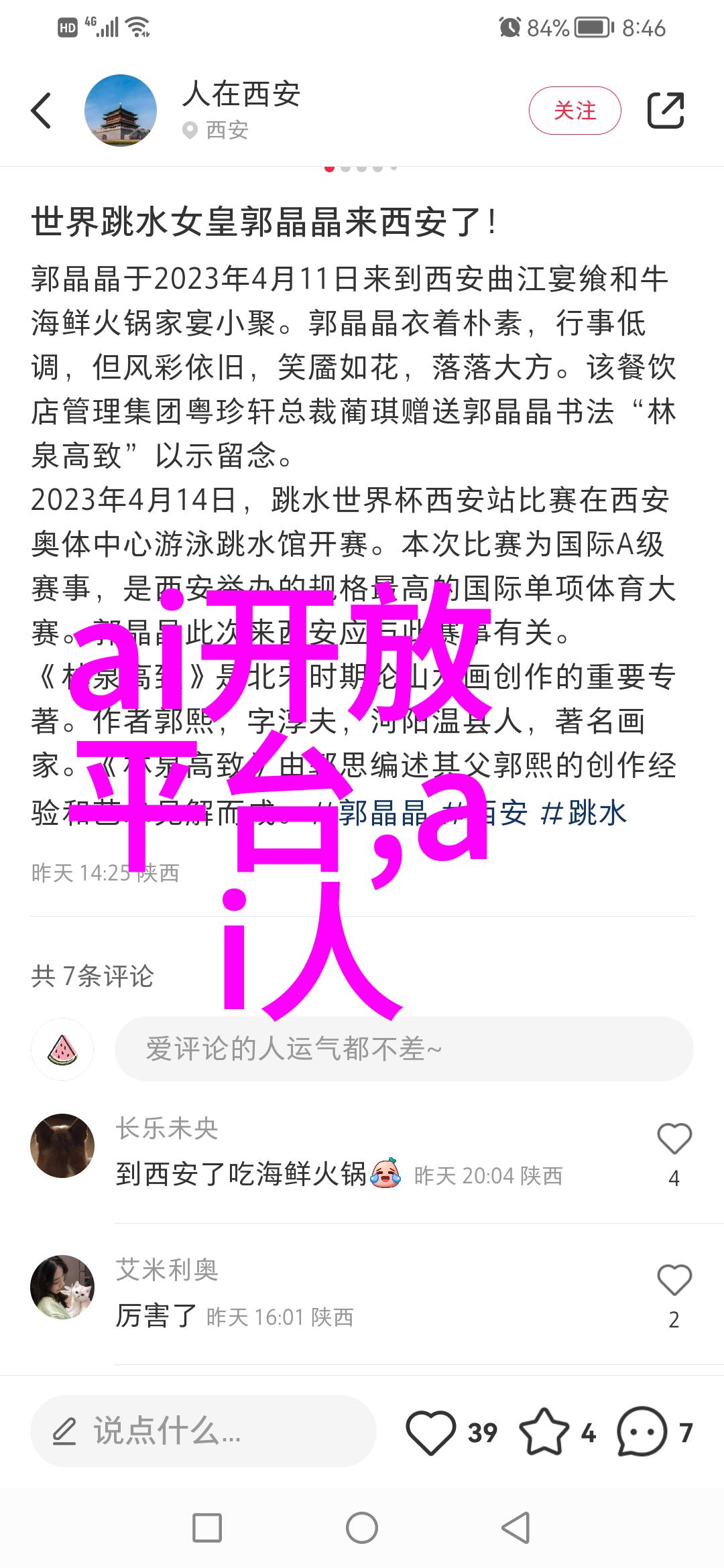
Task: Open the #跳水 hashtag
Action: pos(584,813)
